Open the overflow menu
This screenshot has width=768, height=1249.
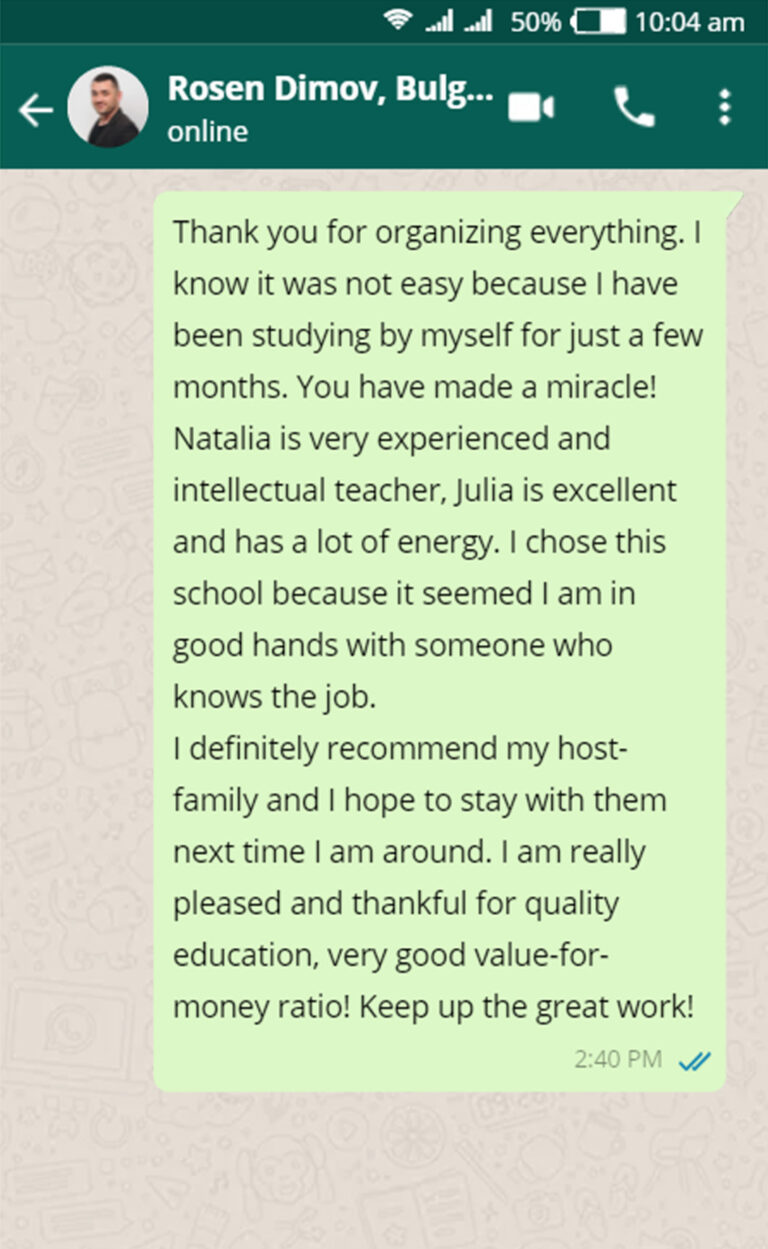click(x=725, y=108)
